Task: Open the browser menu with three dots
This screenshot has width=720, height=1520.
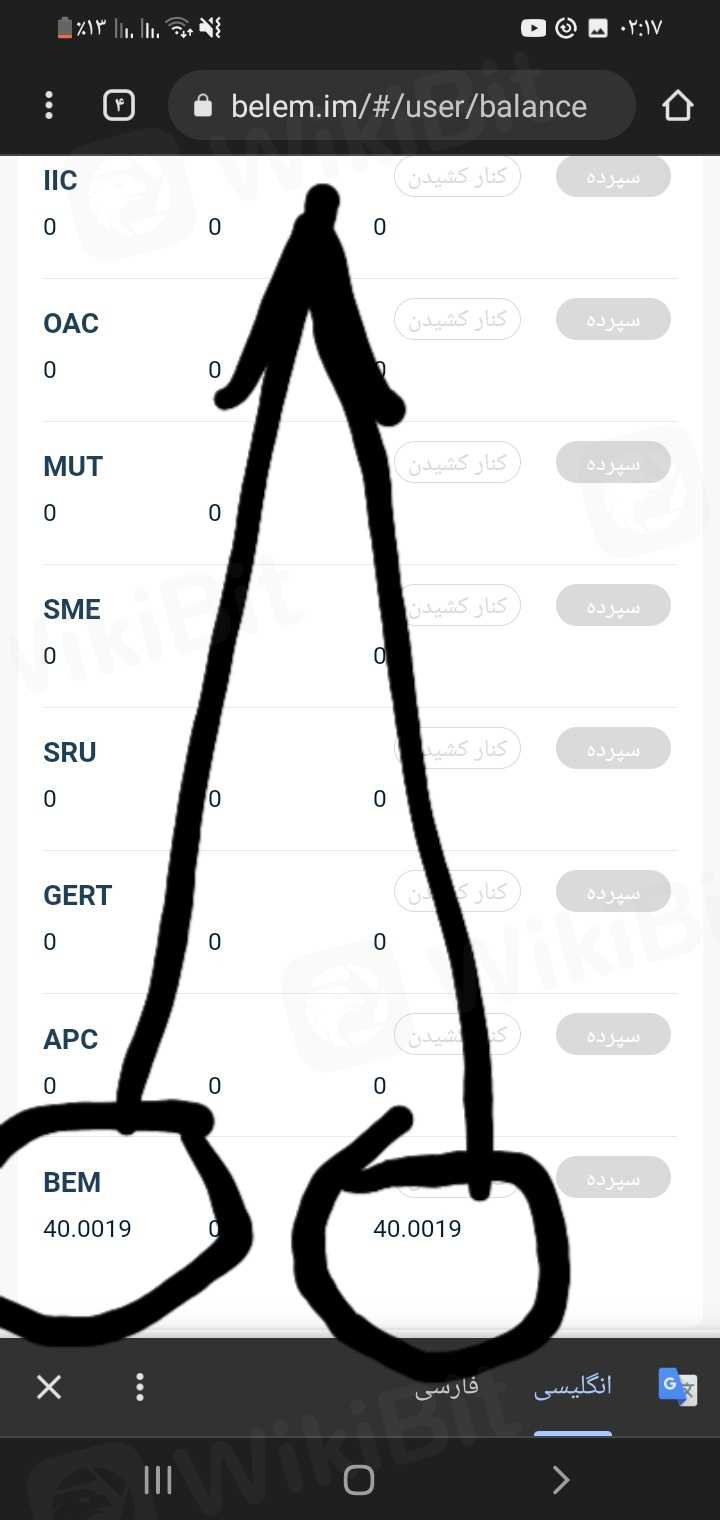Action: (x=49, y=105)
